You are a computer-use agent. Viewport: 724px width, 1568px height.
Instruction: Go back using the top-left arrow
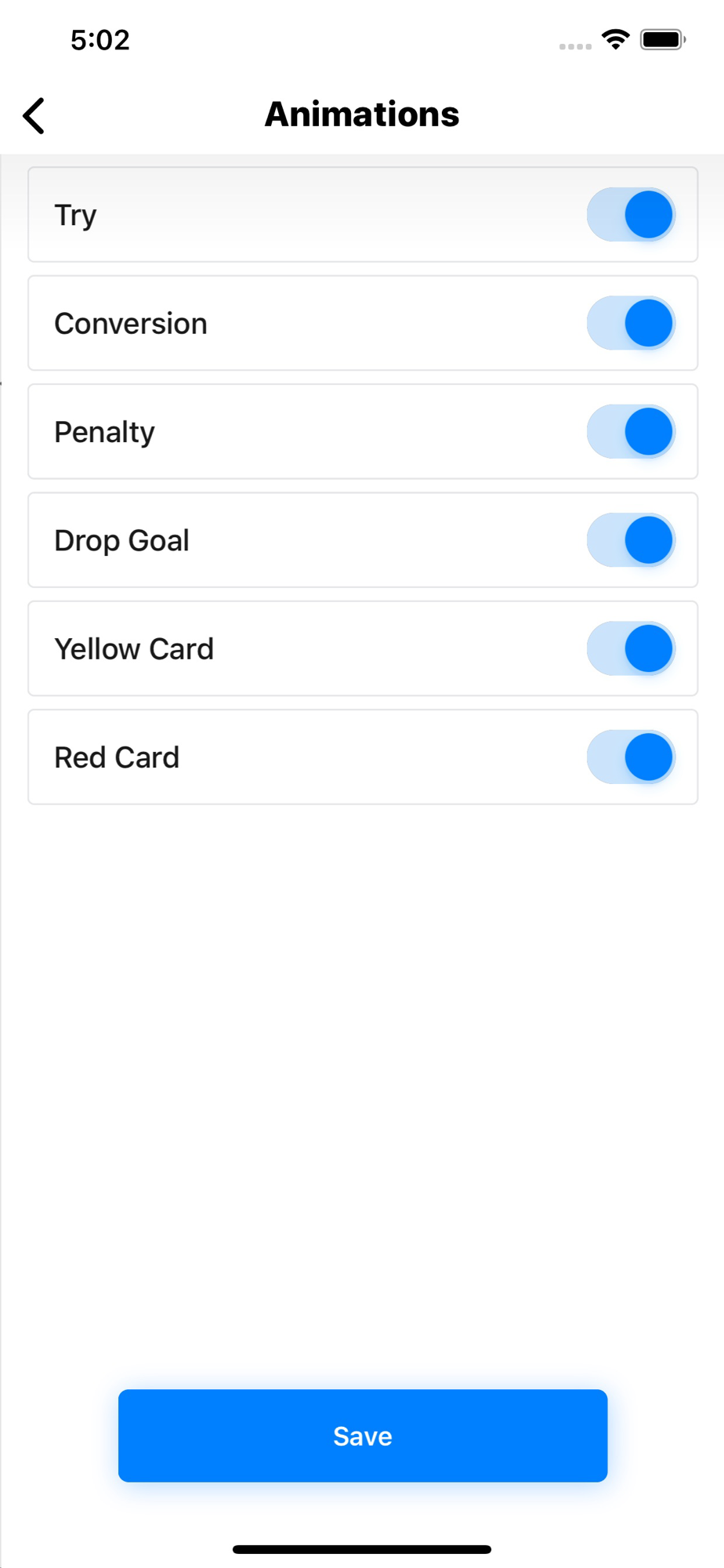[x=34, y=116]
